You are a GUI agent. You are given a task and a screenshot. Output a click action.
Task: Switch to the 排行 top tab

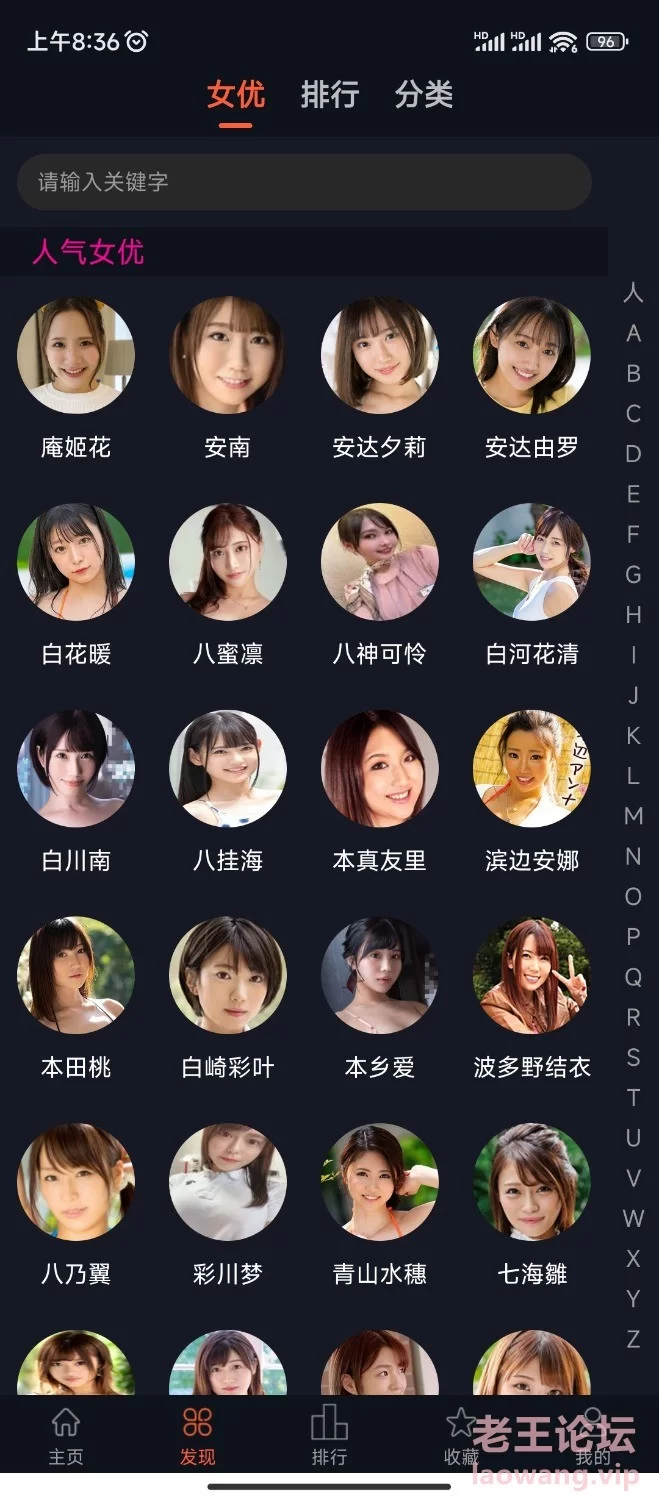pos(329,95)
